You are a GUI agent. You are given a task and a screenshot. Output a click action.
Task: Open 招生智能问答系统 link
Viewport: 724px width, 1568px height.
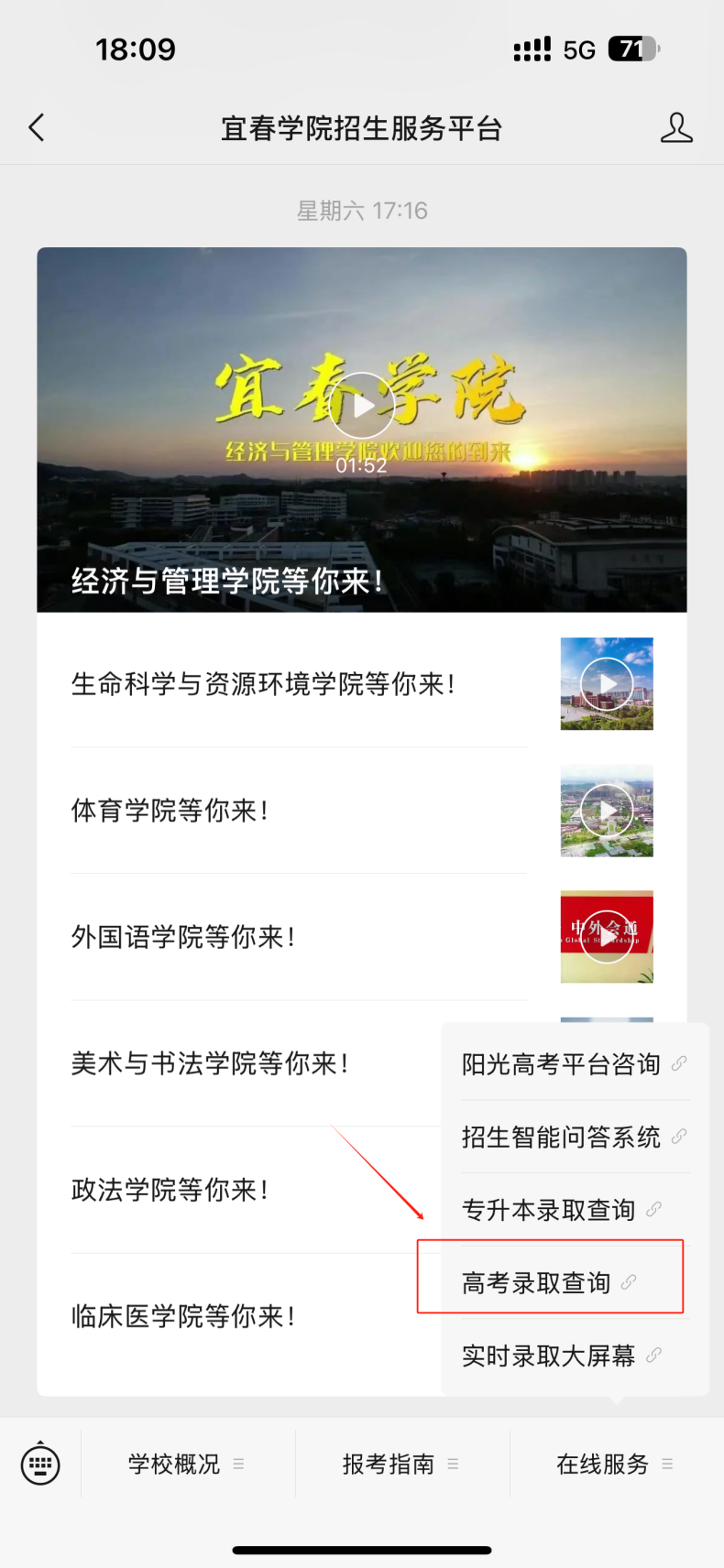(561, 1137)
